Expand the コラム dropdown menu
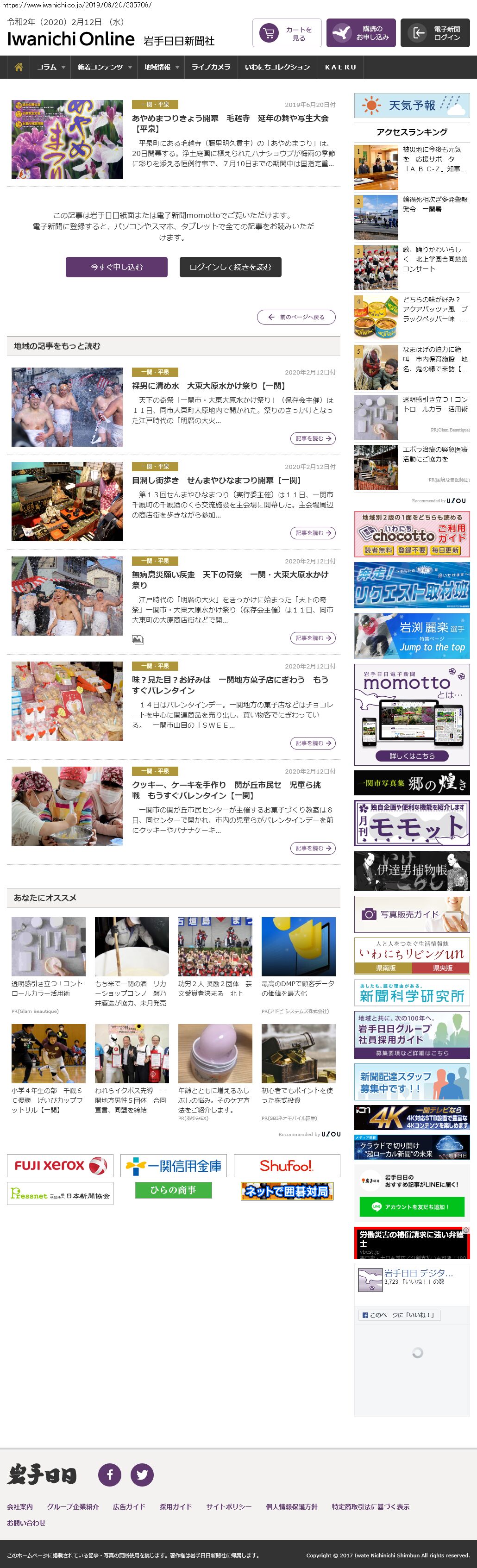This screenshot has height=1568, width=477. [x=50, y=67]
